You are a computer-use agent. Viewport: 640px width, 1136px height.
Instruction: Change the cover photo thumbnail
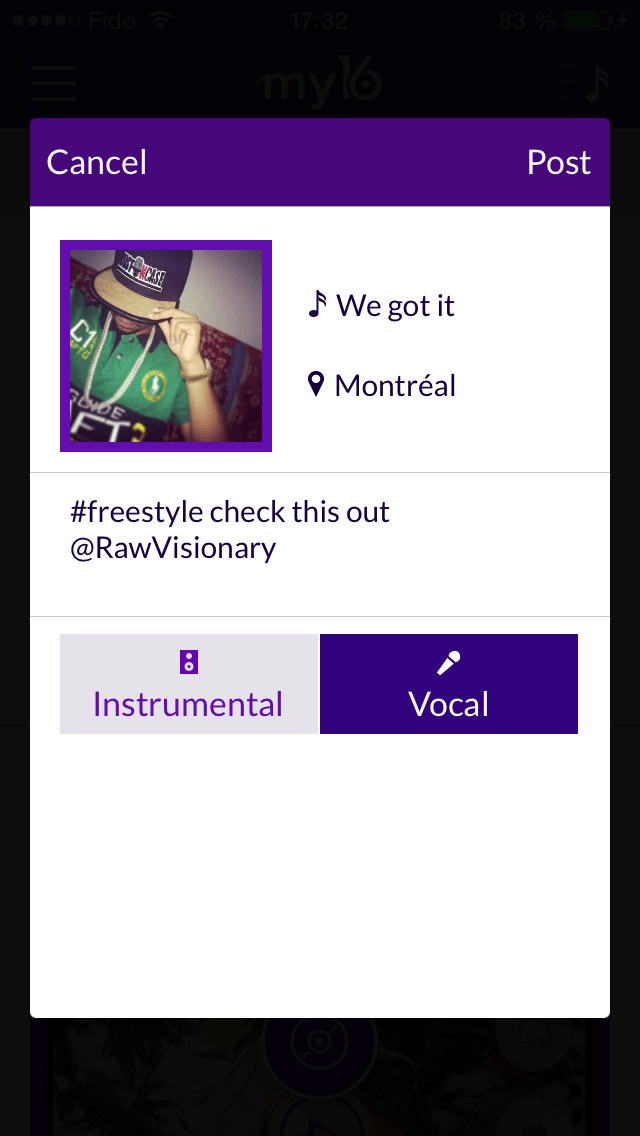point(166,346)
